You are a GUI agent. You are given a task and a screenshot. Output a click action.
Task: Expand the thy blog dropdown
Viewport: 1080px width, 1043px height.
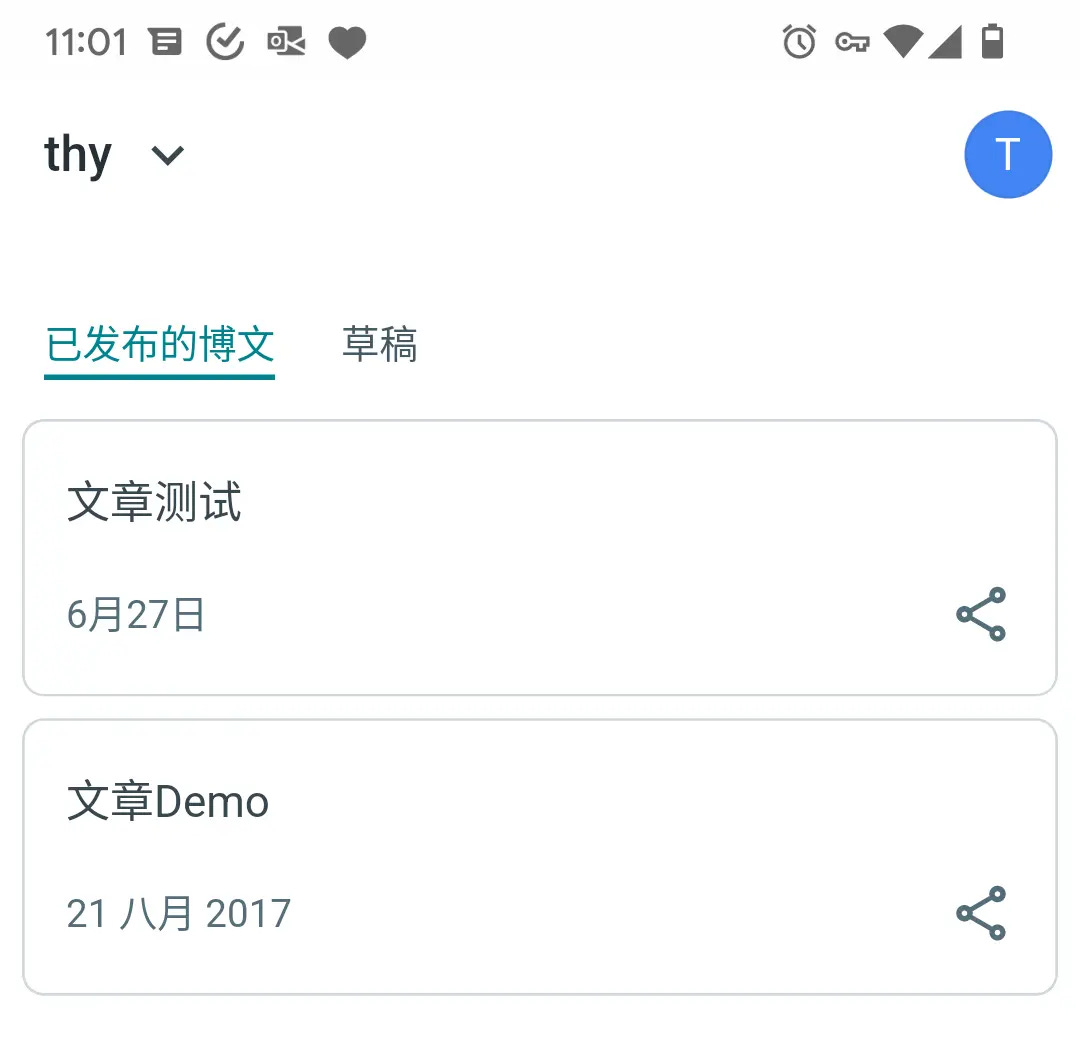click(x=166, y=156)
